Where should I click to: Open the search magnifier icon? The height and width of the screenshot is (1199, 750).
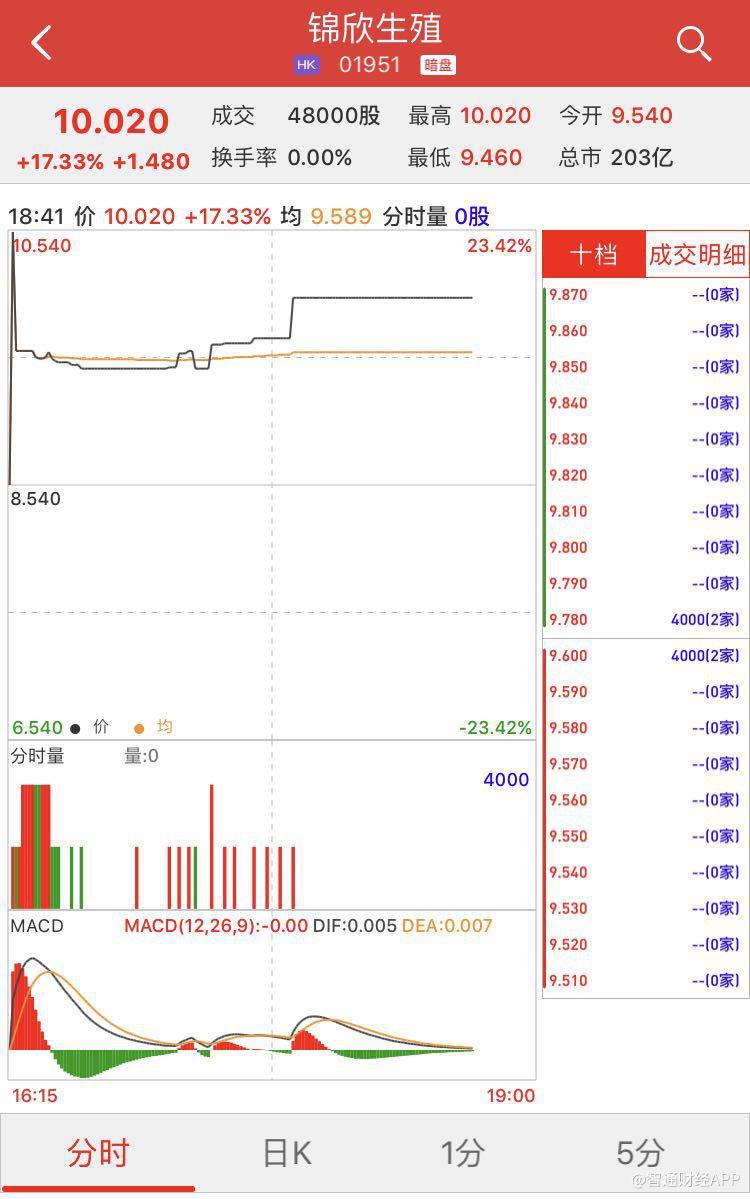(693, 44)
